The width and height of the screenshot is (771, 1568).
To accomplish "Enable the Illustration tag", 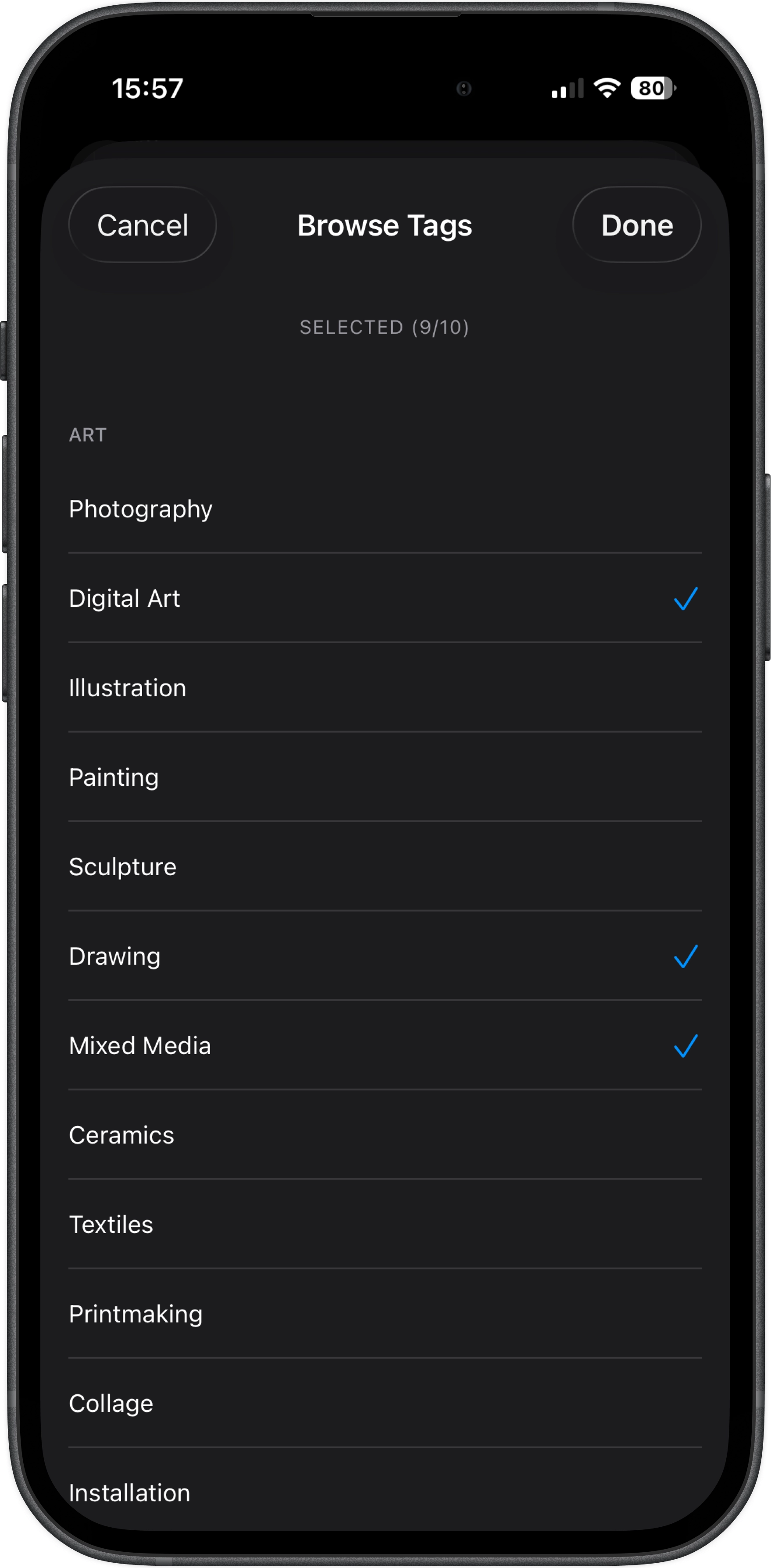I will click(x=385, y=688).
